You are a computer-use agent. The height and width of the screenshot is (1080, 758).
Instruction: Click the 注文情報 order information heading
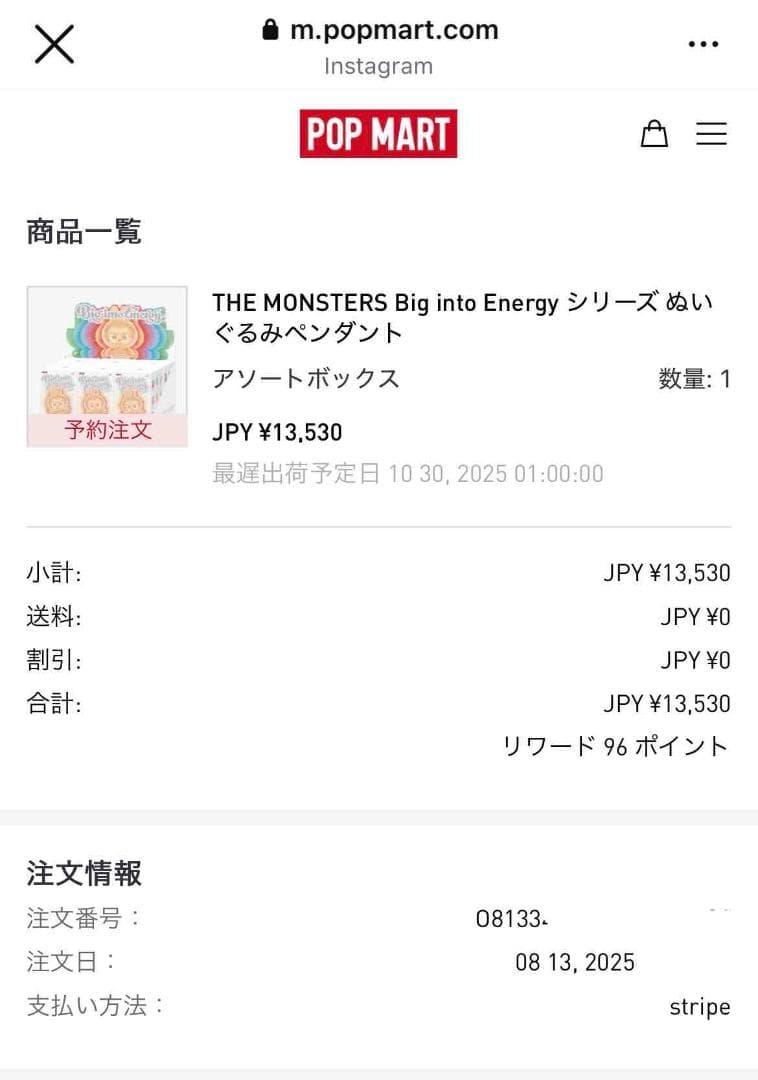[x=82, y=873]
